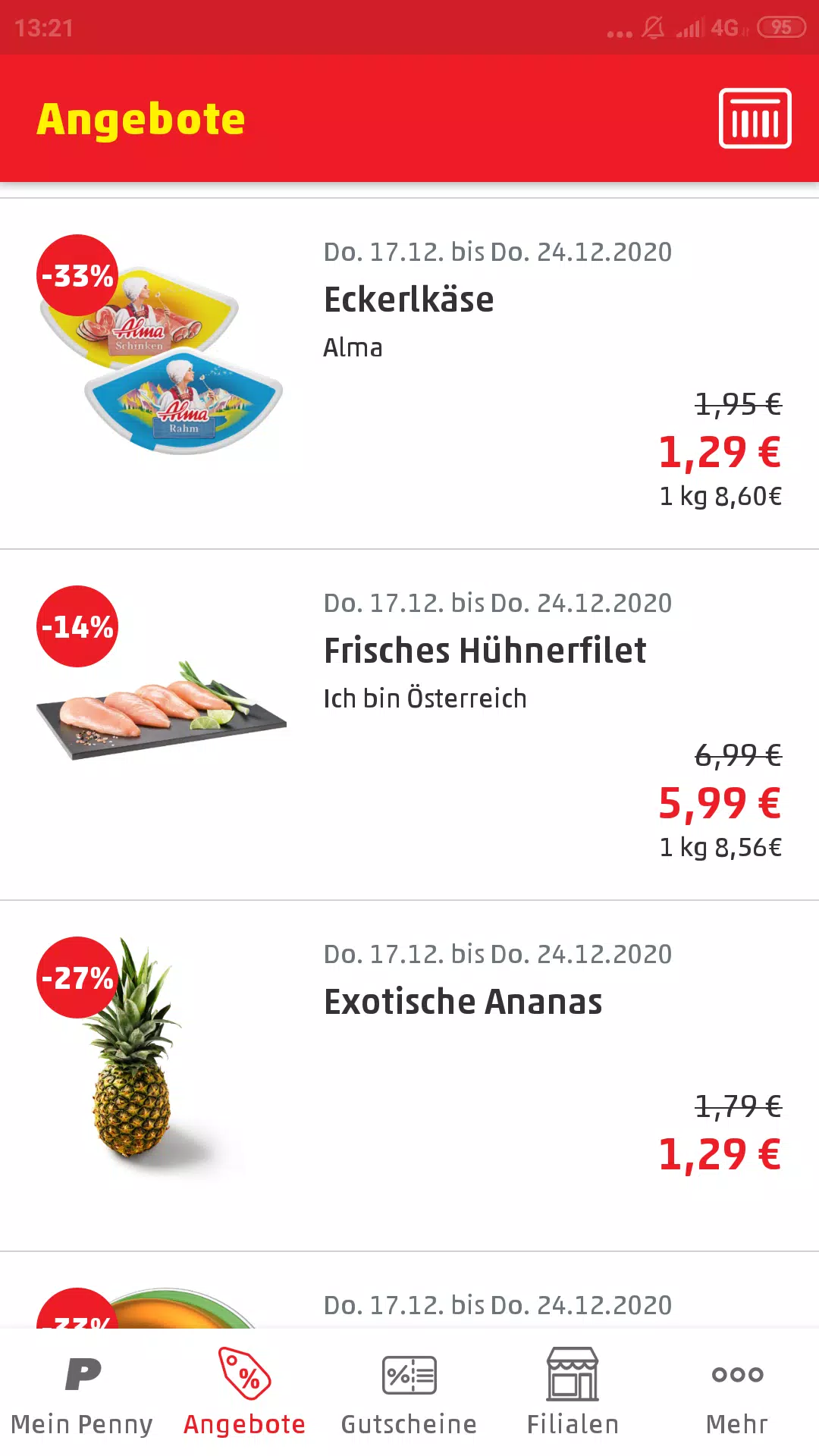Go to the Gutscheine tab

click(x=409, y=1392)
